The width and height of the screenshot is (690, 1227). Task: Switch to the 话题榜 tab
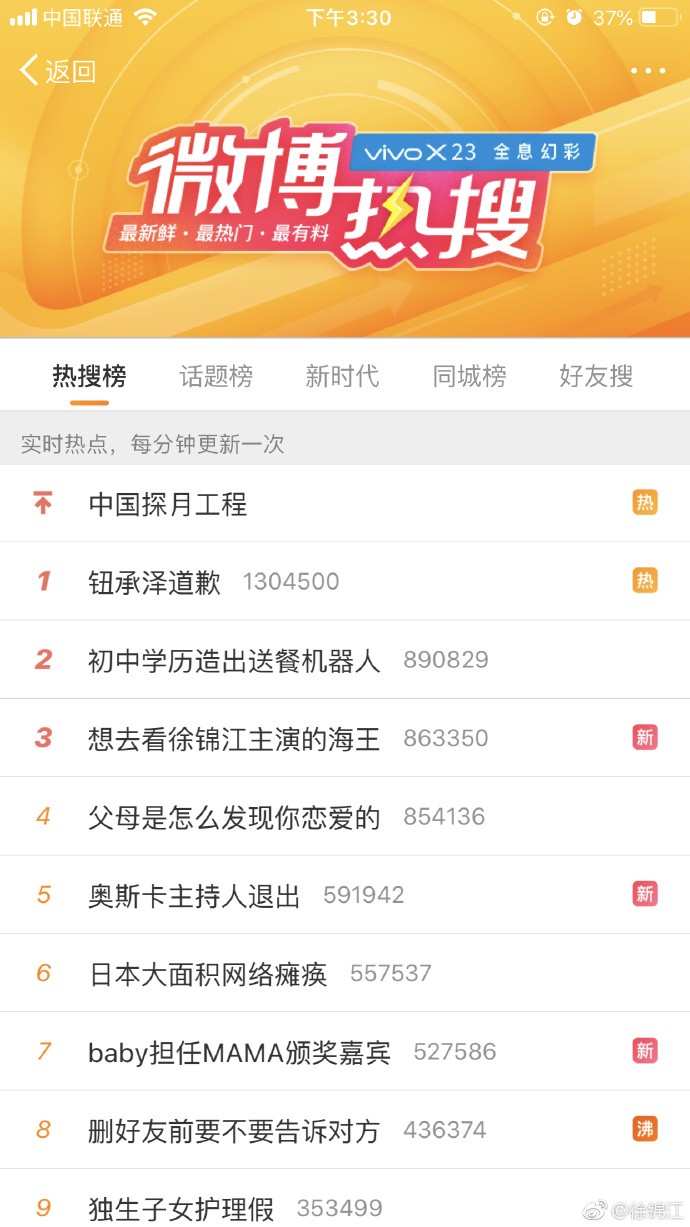216,376
